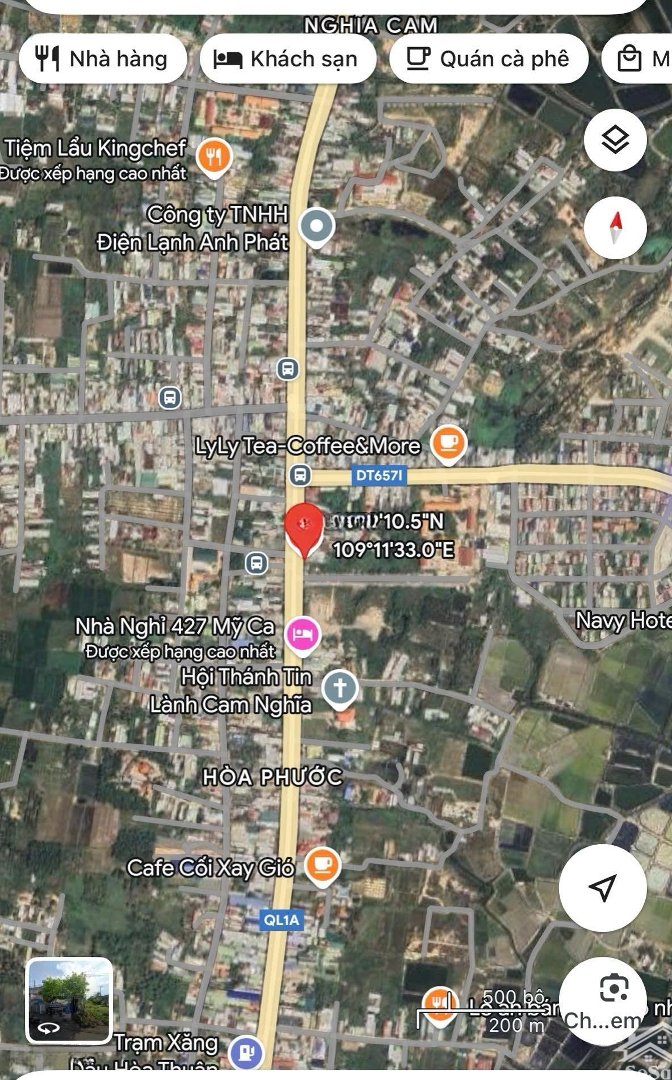Open Trạm Xăng Dầu Hòa Thuận marker
The height and width of the screenshot is (1080, 672).
[x=245, y=1052]
